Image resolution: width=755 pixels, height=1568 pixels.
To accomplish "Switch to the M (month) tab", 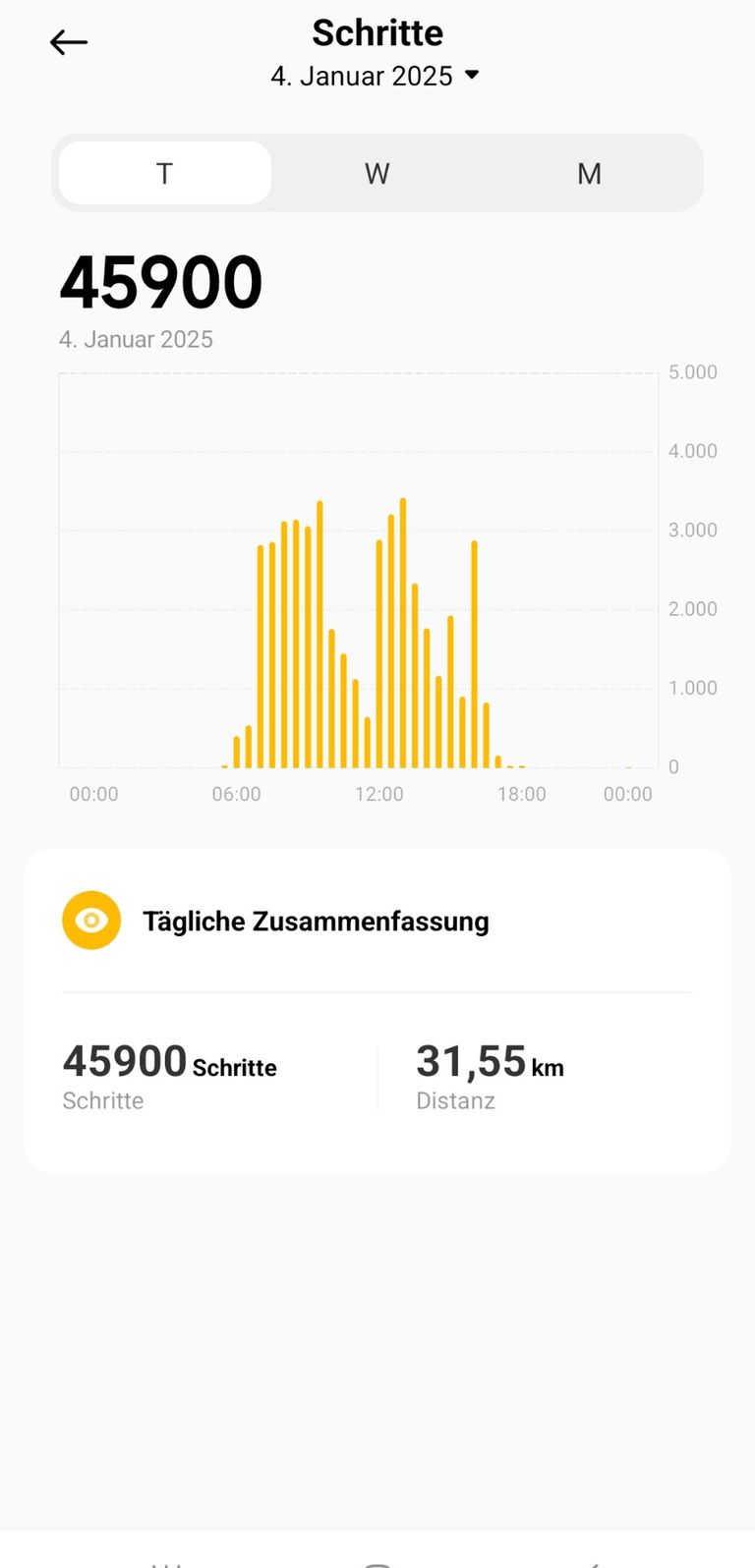I will pyautogui.click(x=589, y=174).
